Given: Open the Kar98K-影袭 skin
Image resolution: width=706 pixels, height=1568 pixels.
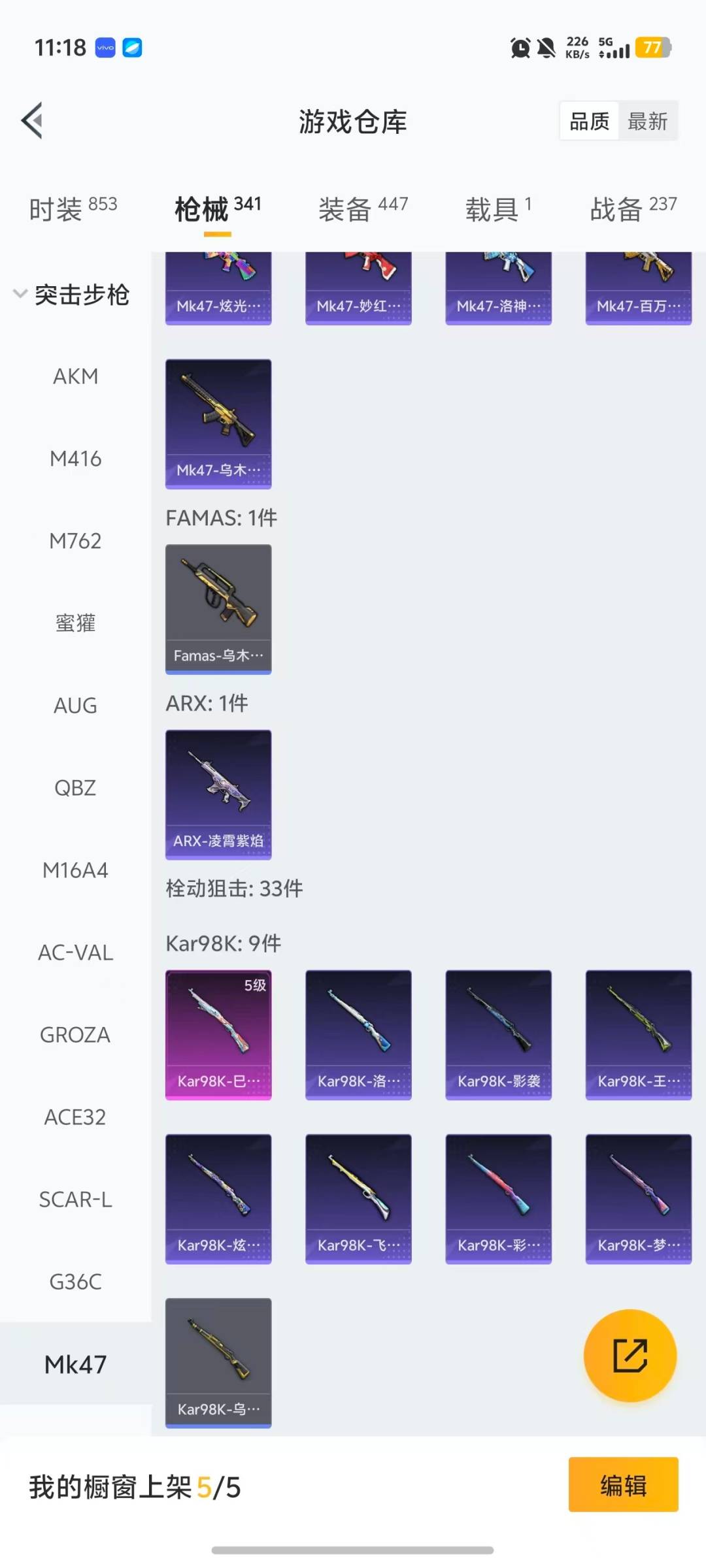Looking at the screenshot, I should click(498, 1035).
